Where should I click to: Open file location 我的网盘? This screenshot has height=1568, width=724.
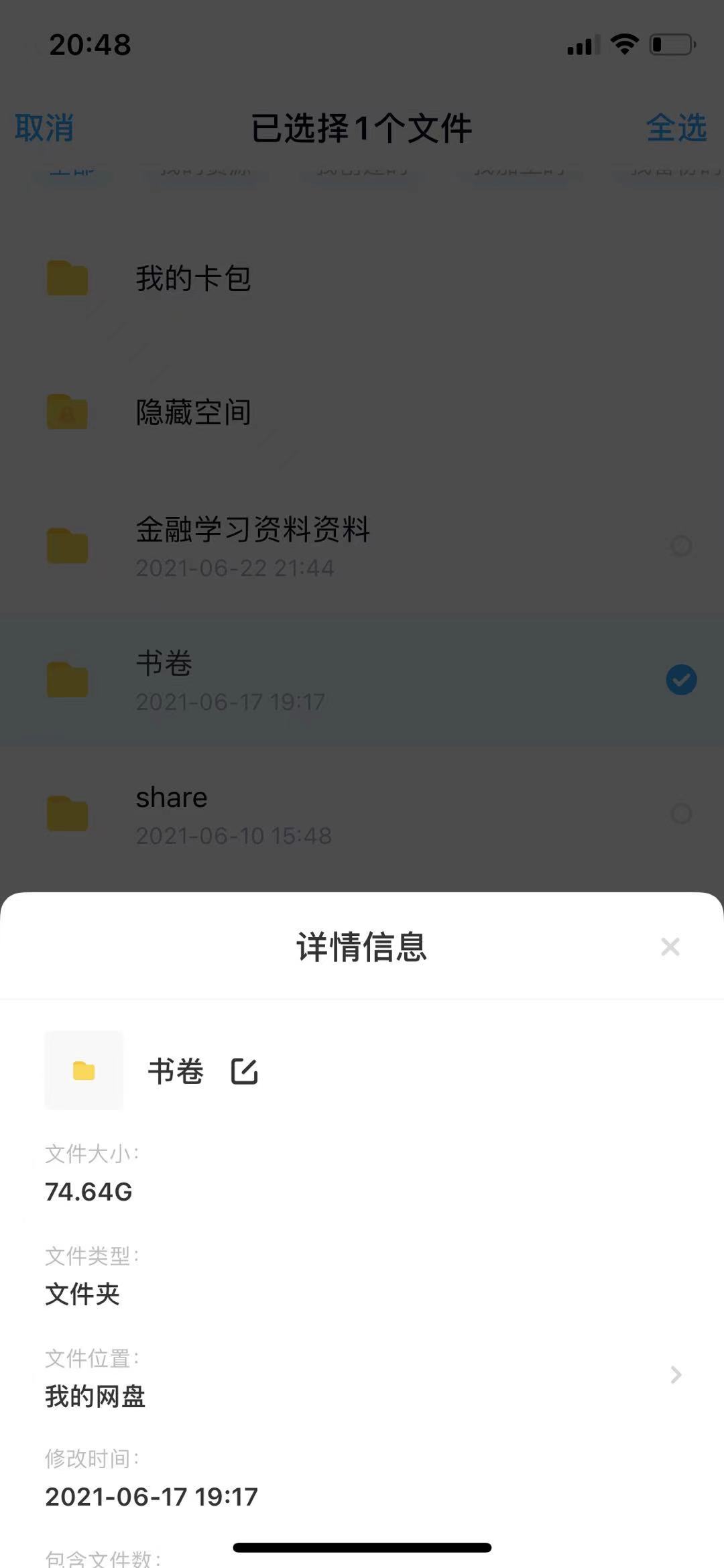(676, 1375)
